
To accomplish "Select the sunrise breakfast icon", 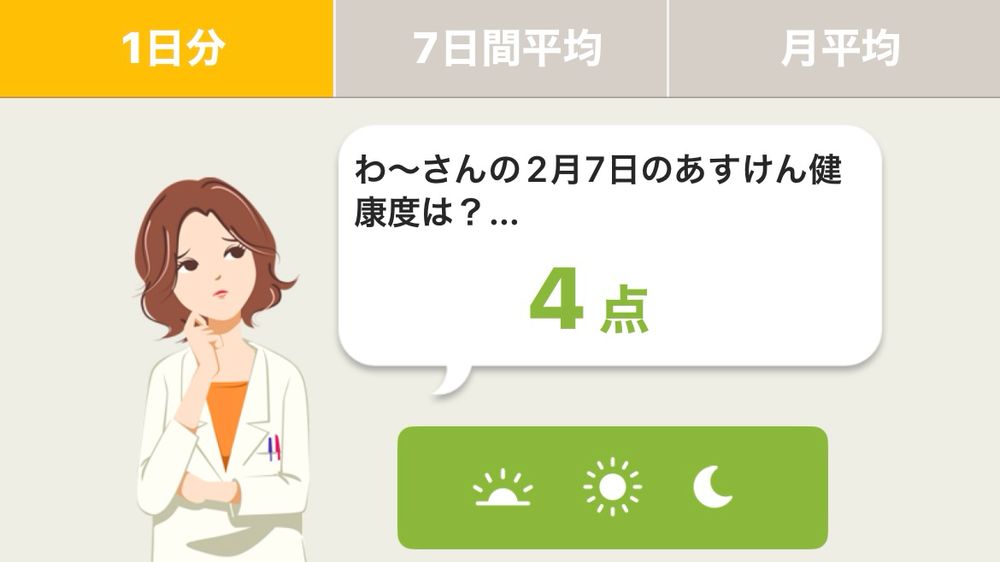I will pos(503,488).
